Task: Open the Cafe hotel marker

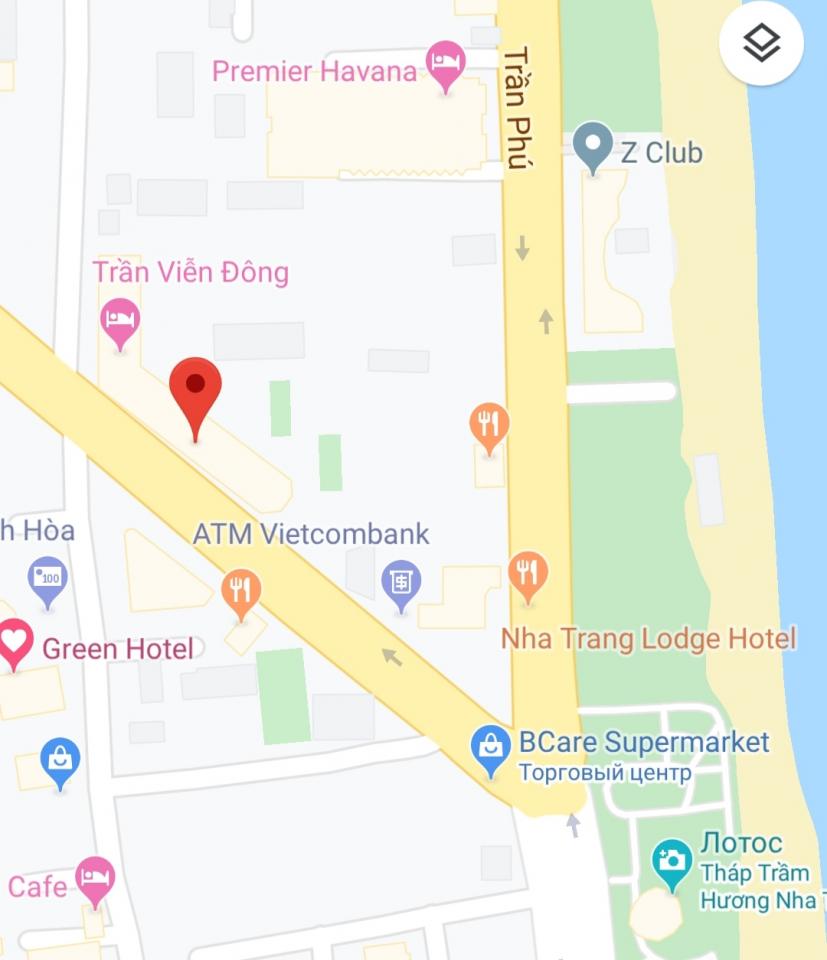Action: [x=95, y=878]
